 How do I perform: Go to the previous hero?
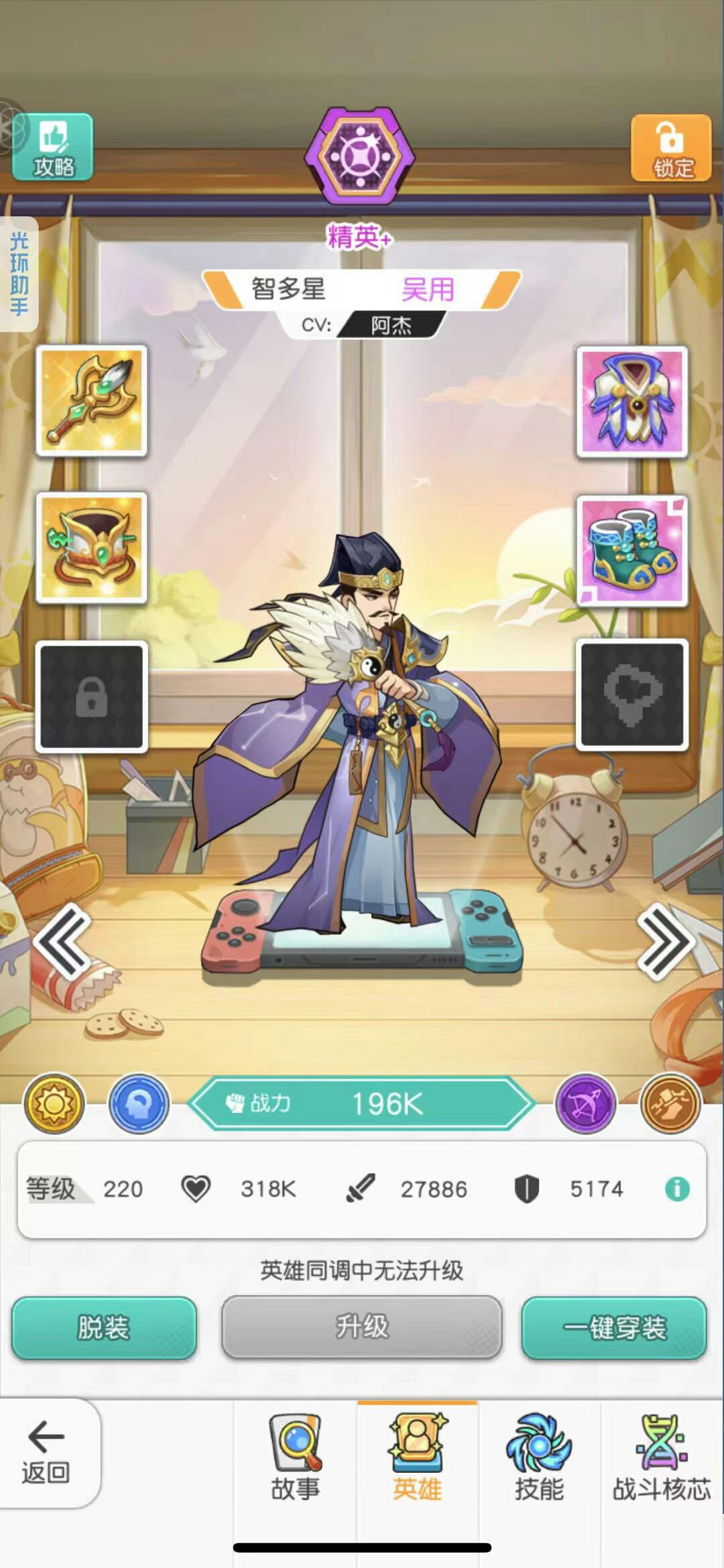click(62, 941)
